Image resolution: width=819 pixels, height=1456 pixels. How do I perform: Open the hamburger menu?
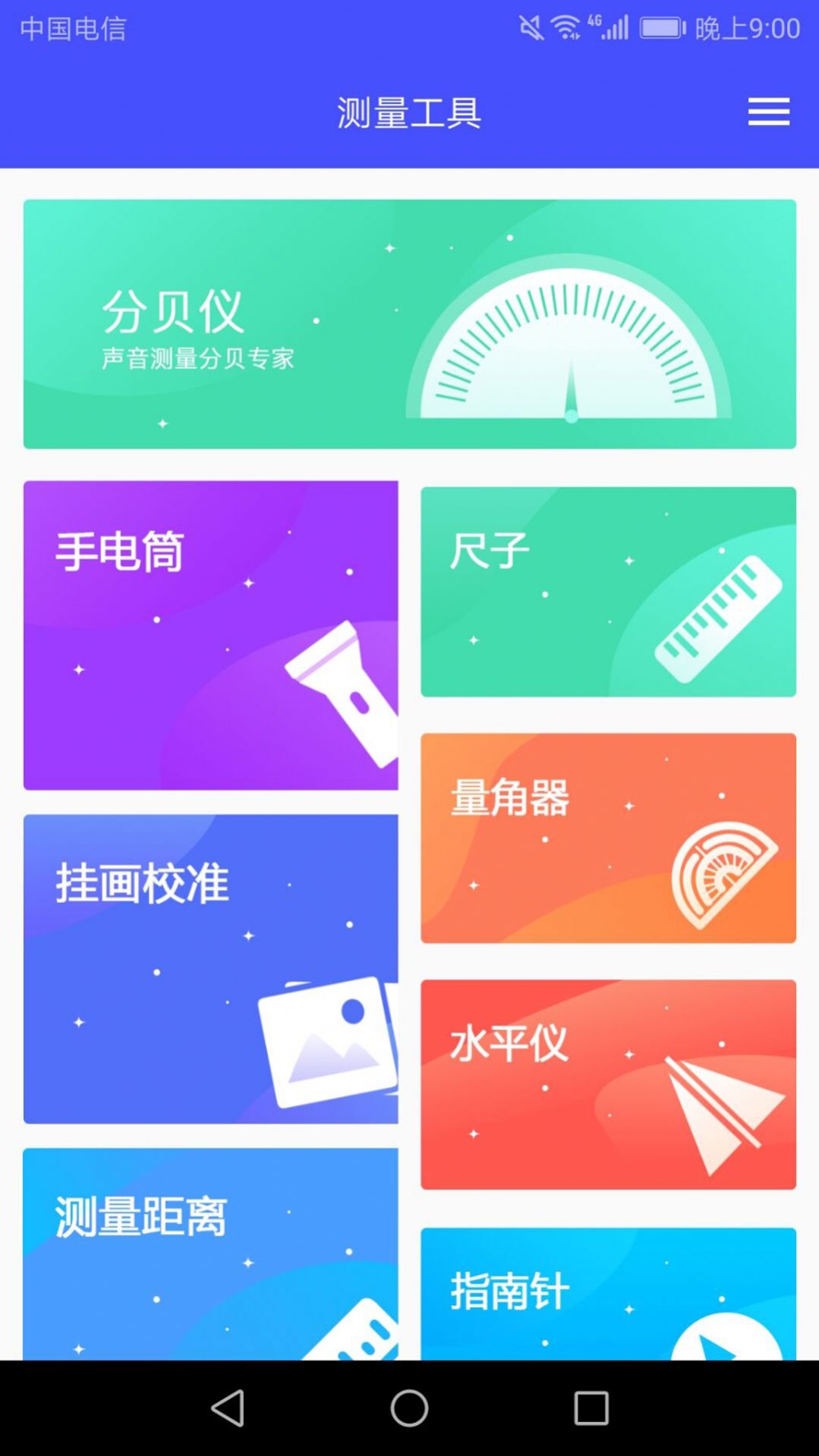(768, 112)
